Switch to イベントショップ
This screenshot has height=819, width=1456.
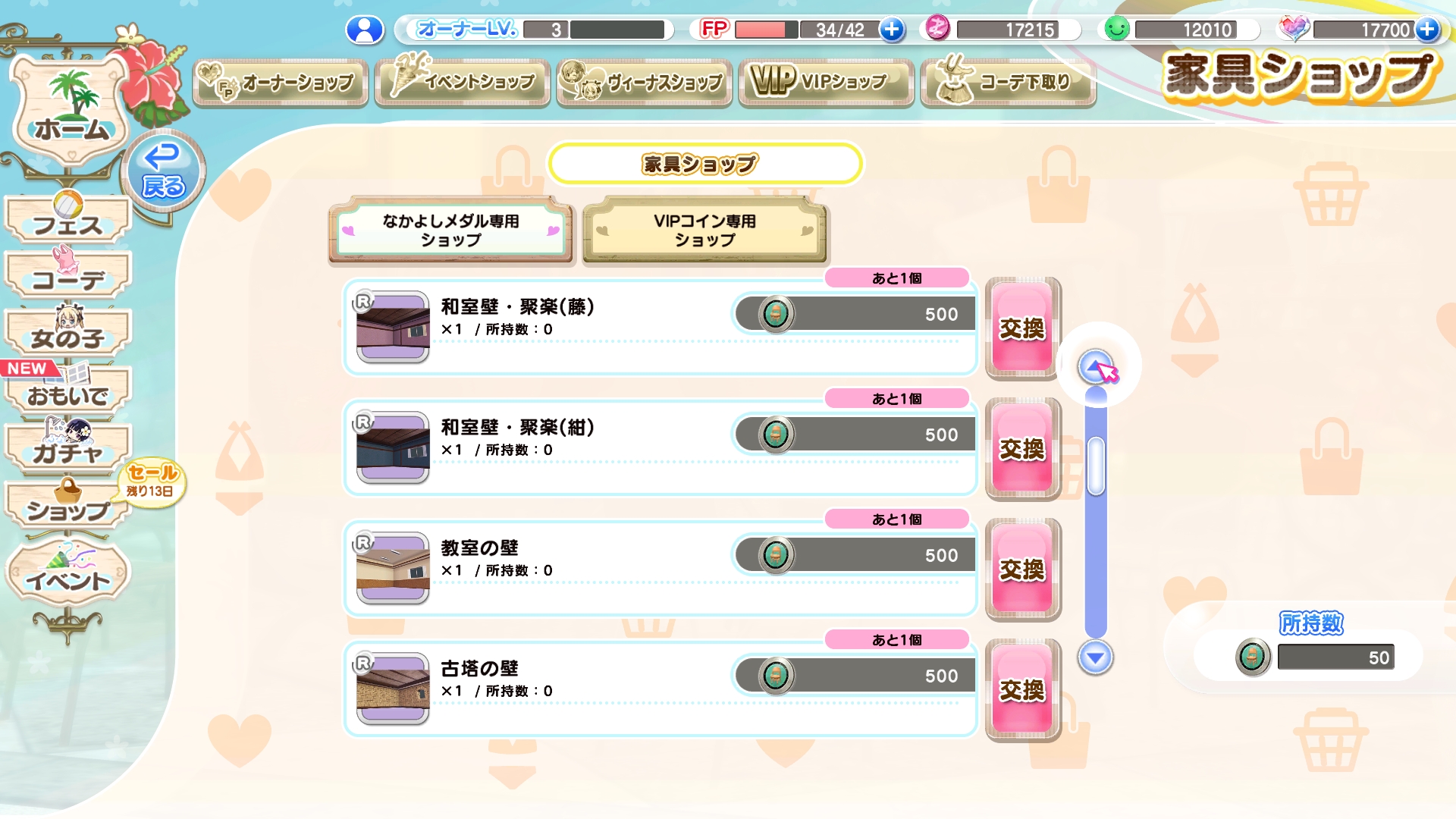tap(463, 82)
